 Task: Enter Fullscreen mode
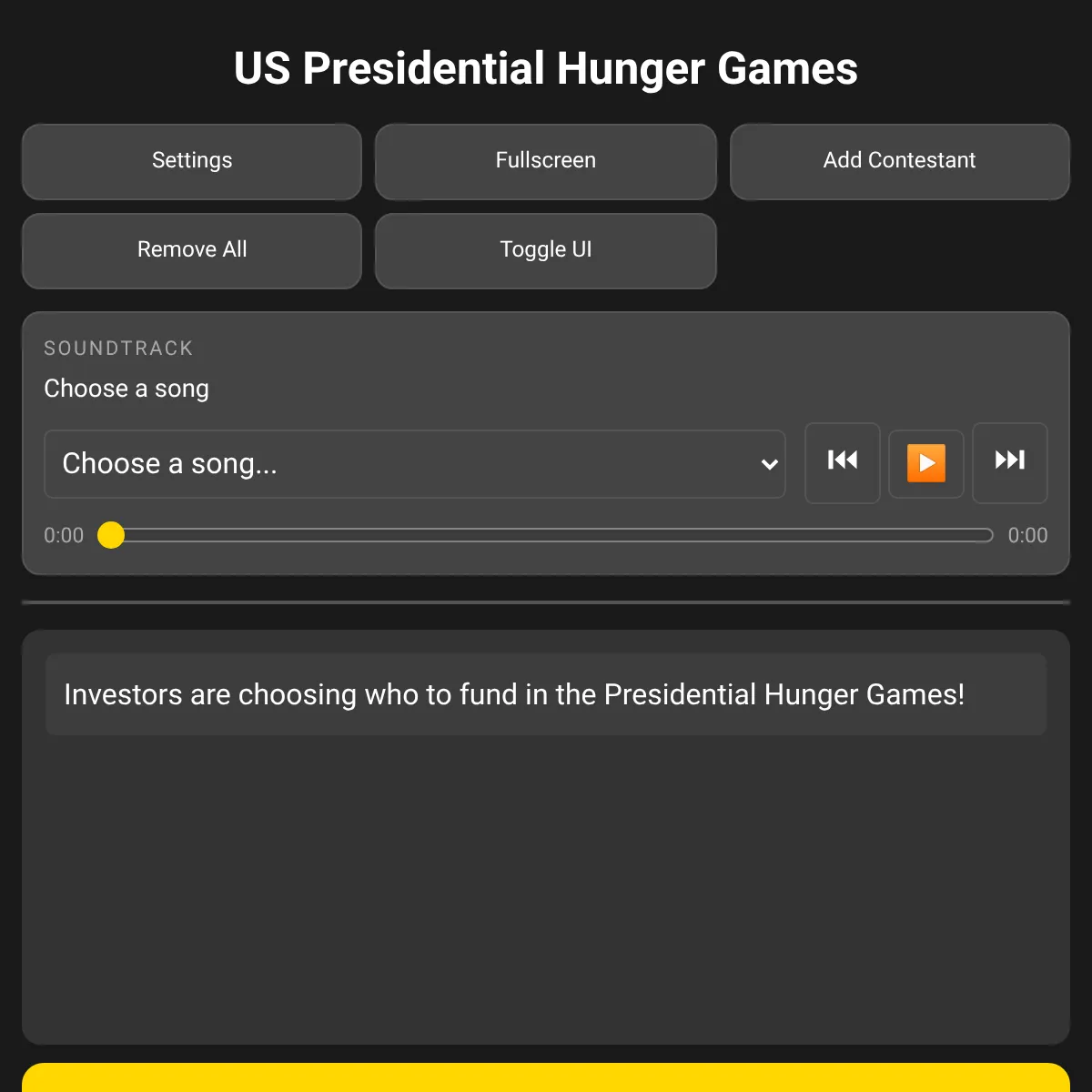tap(546, 161)
